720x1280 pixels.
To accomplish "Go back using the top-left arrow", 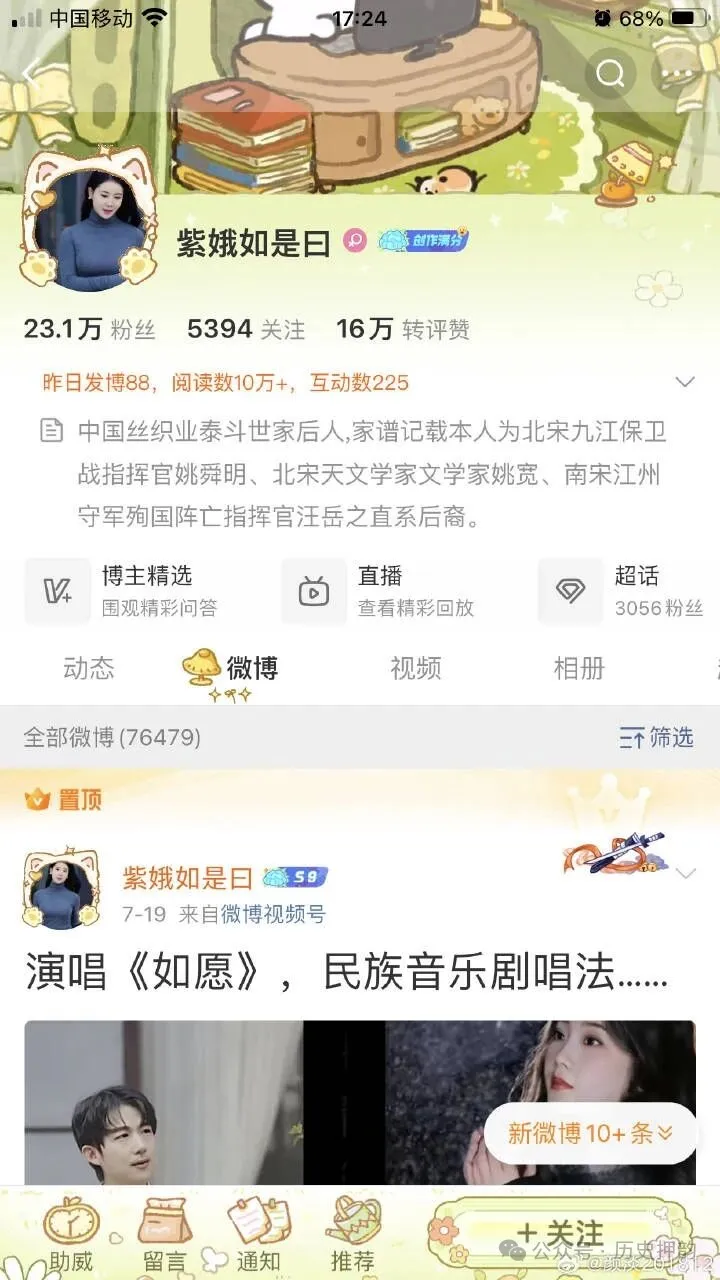I will click(x=32, y=74).
